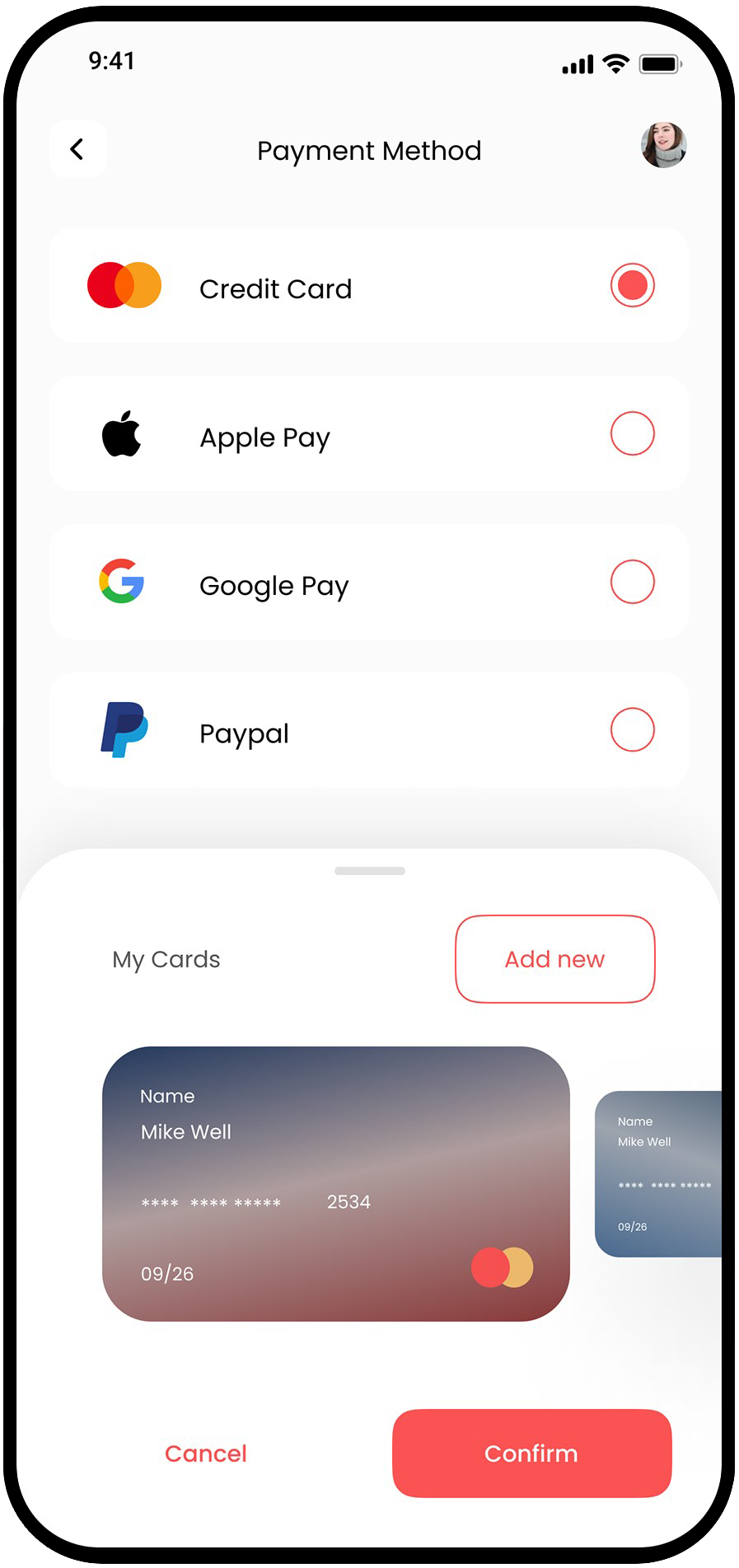Select the Credit Card radio button
The height and width of the screenshot is (1568, 739).
click(632, 286)
